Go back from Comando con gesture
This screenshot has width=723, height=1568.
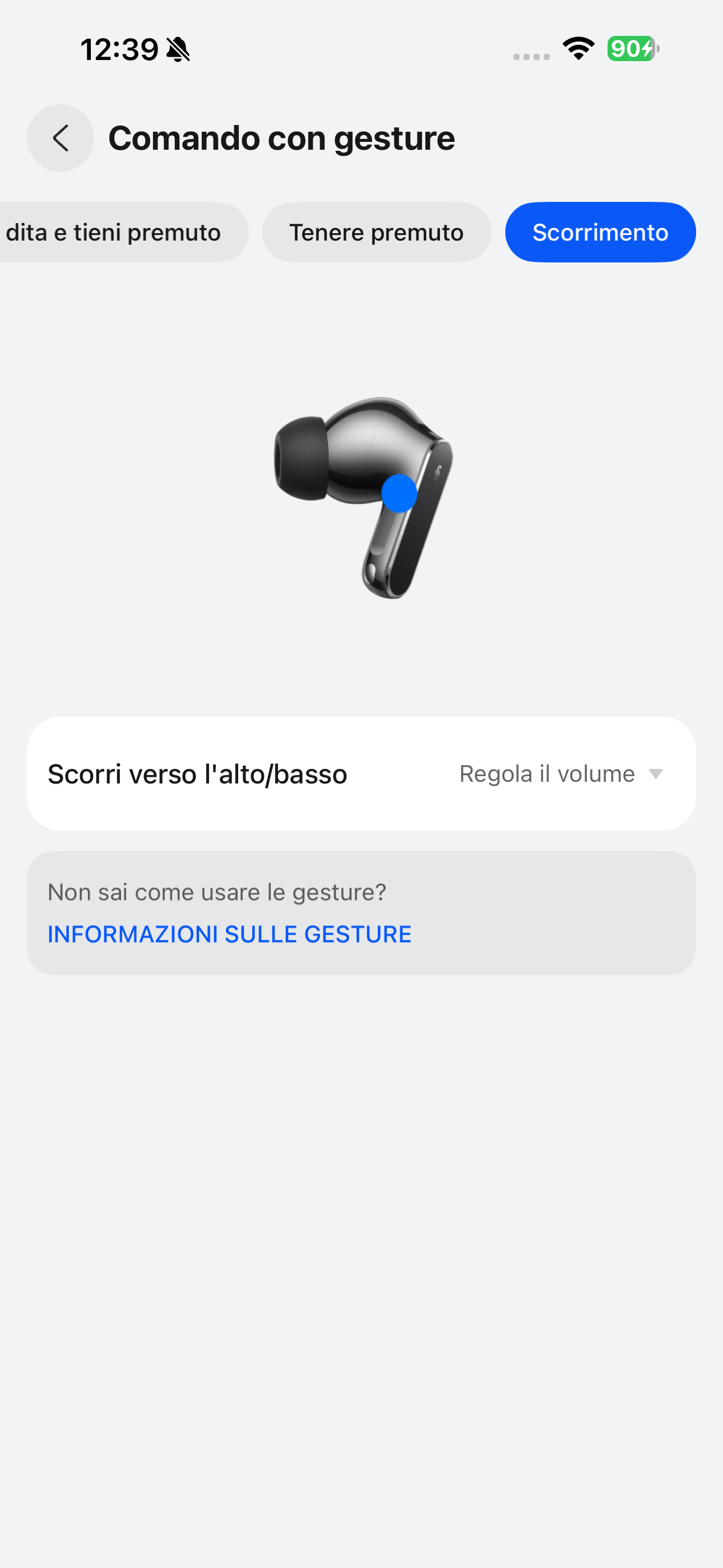pyautogui.click(x=61, y=138)
